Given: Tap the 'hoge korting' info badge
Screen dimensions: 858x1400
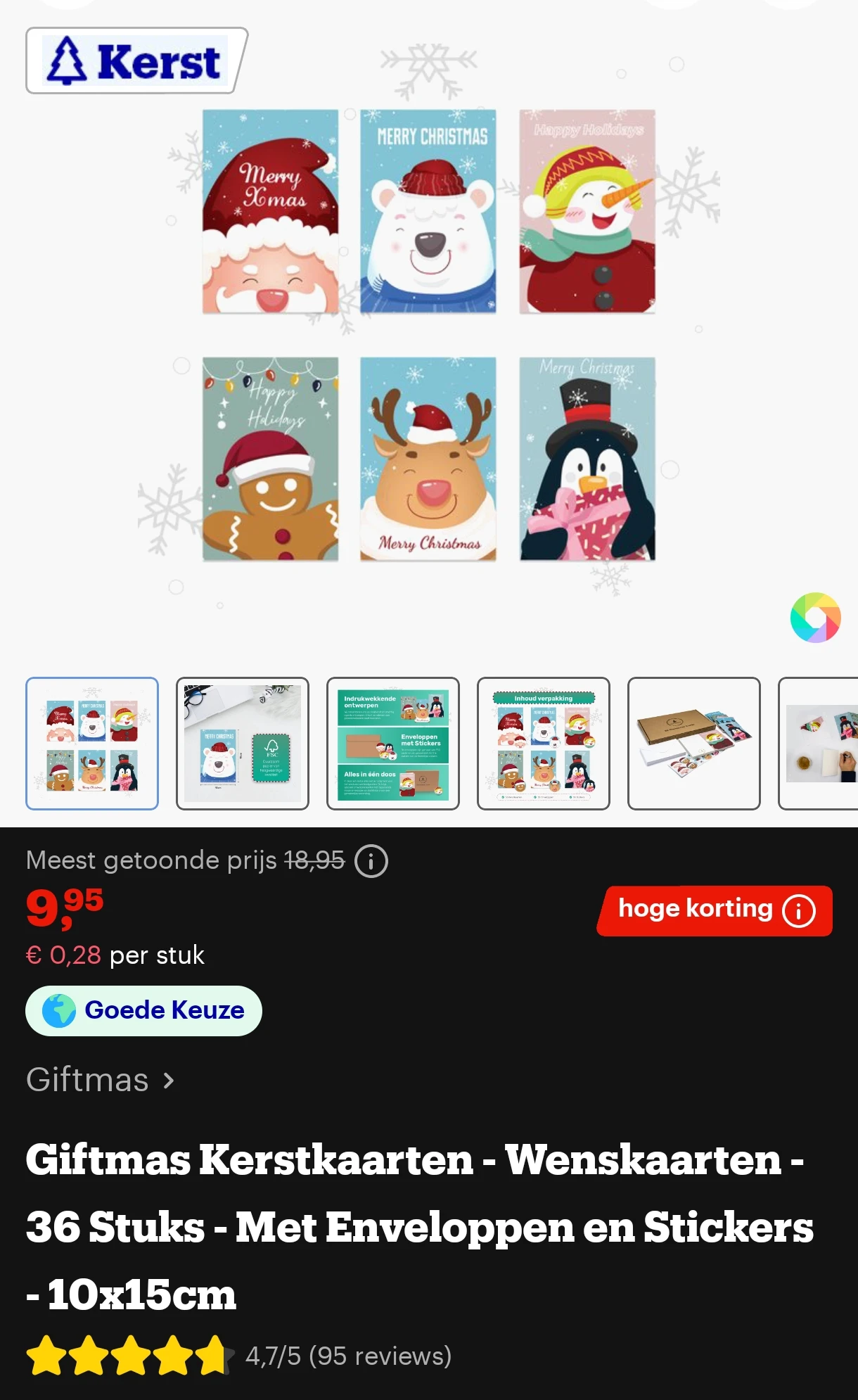Looking at the screenshot, I should pos(715,910).
